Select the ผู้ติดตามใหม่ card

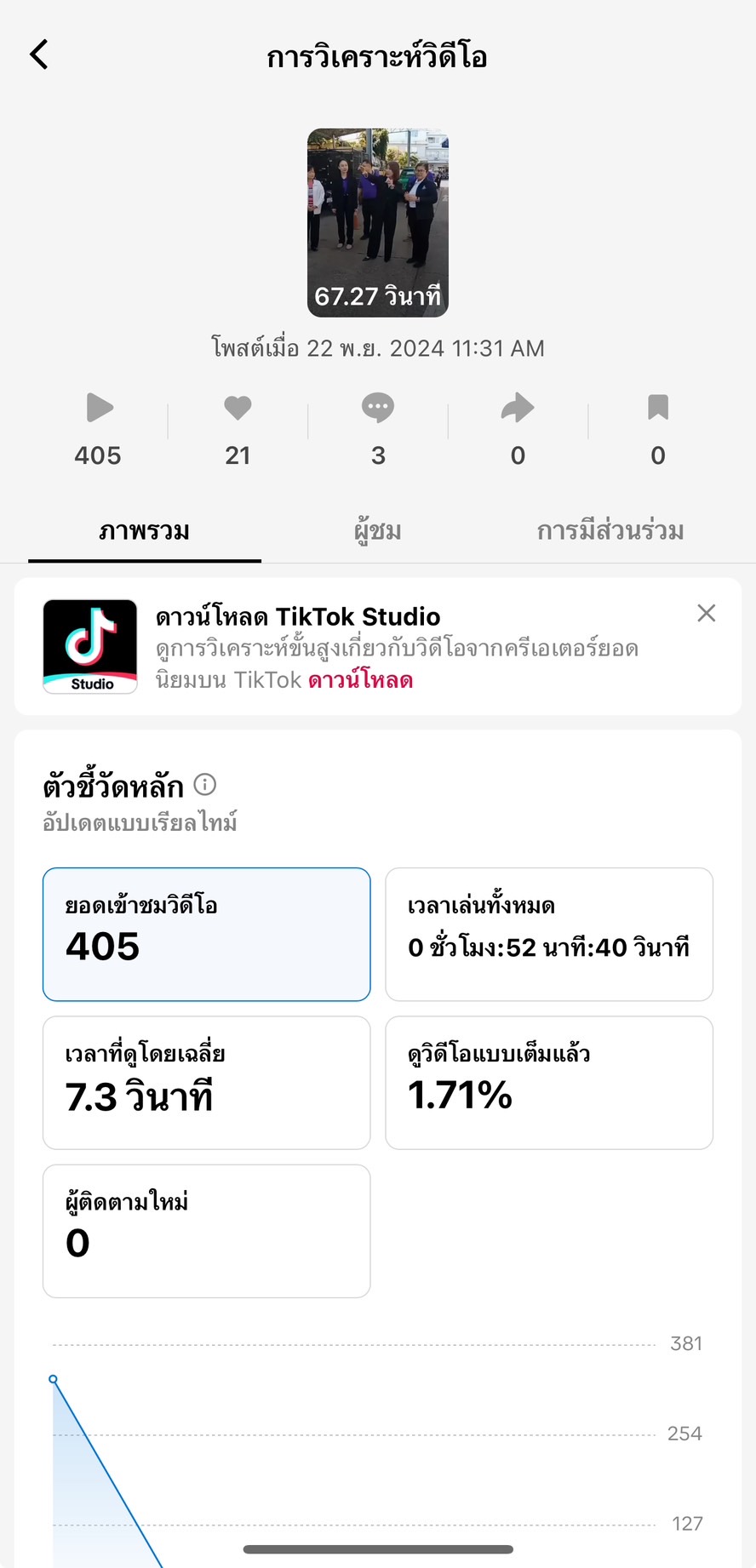click(206, 1230)
